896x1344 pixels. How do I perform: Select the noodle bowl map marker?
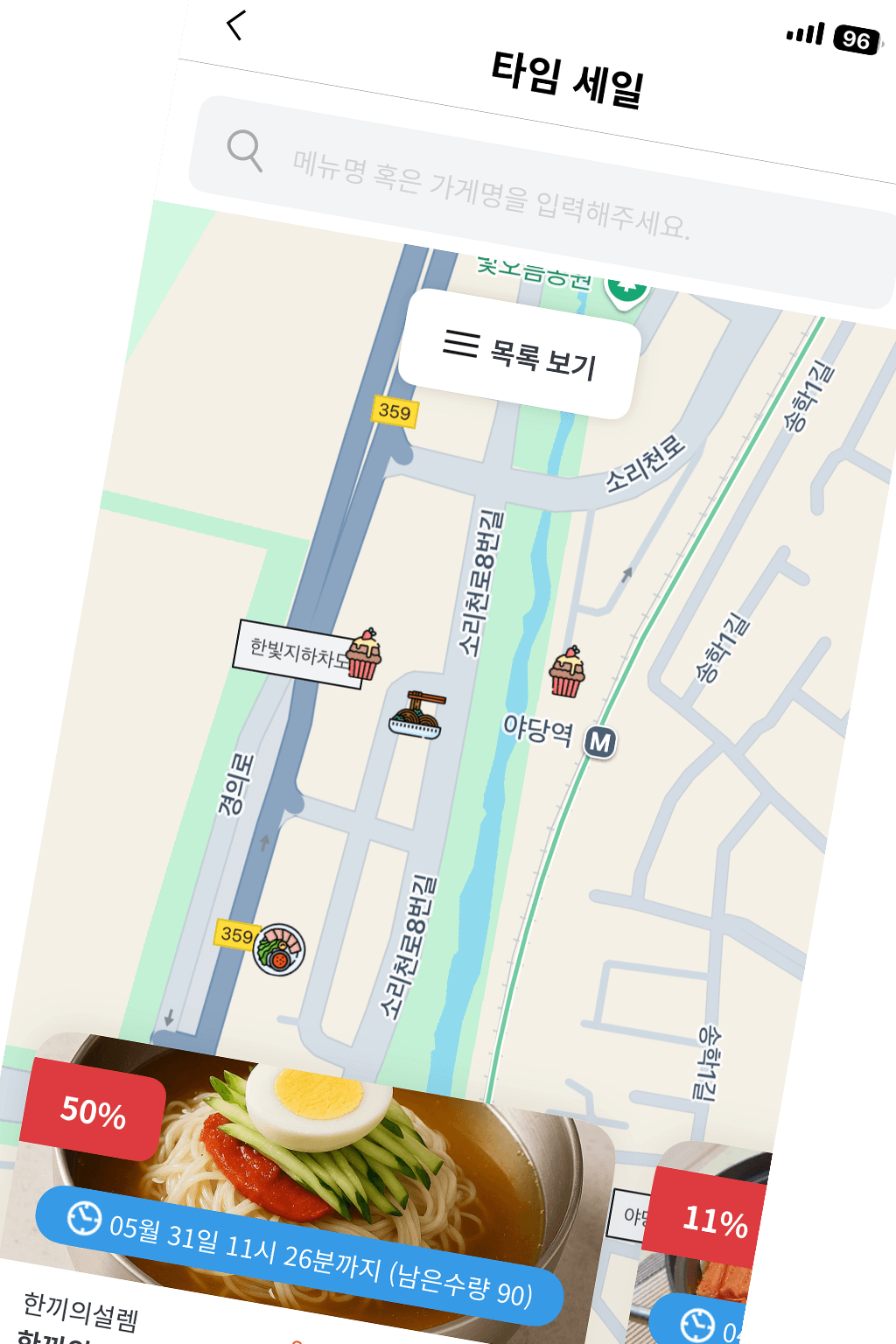(x=416, y=715)
